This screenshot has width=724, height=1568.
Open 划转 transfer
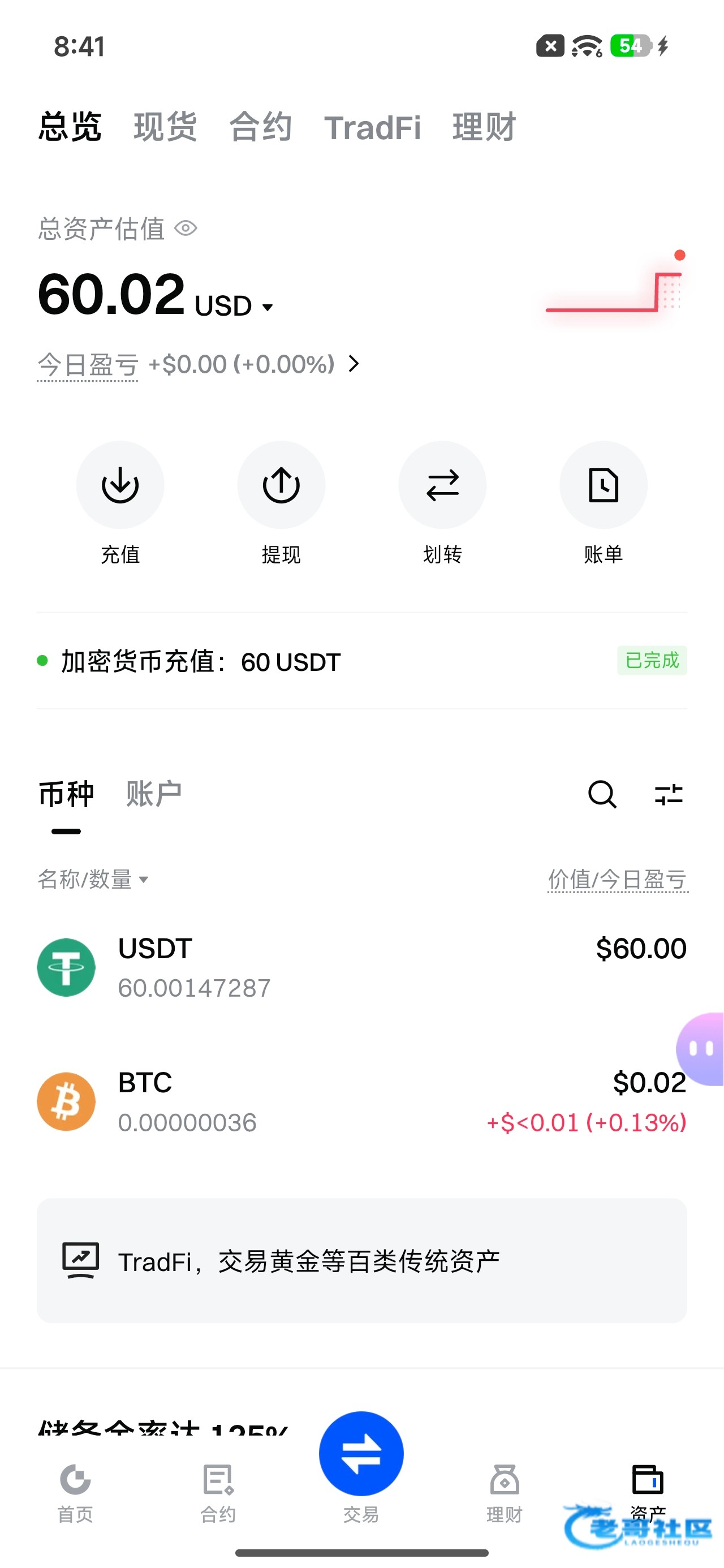coord(442,485)
